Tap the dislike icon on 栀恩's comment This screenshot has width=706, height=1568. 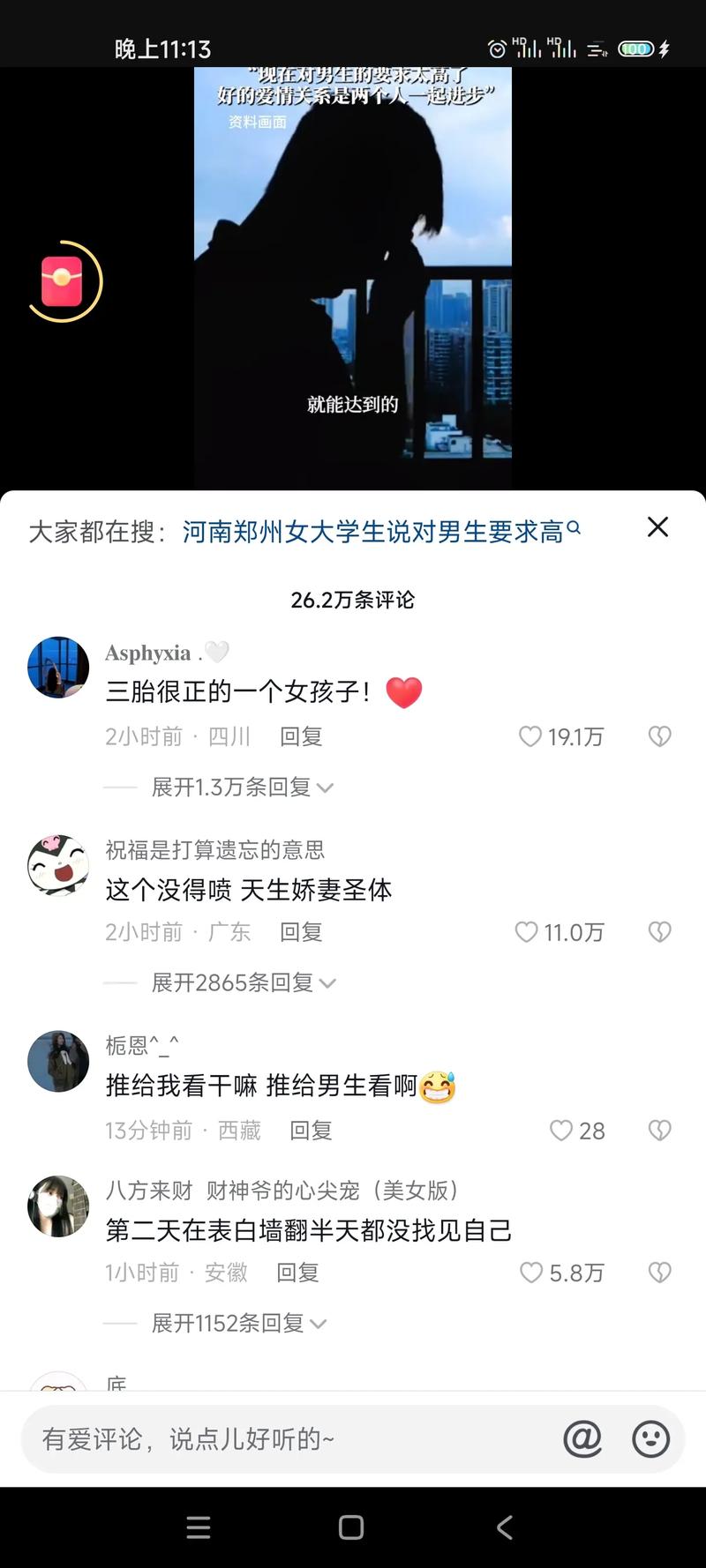[x=658, y=1130]
